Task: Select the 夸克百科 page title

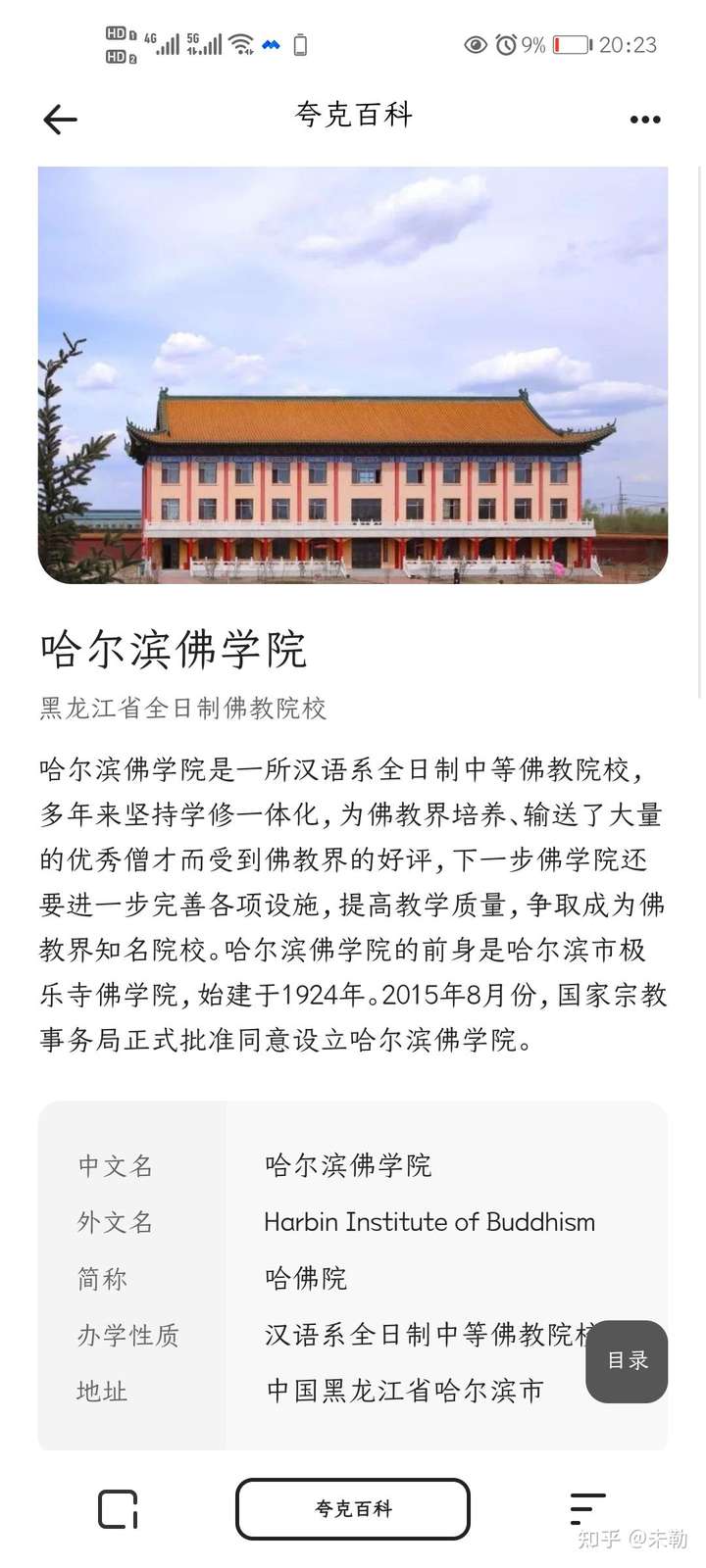Action: 353,116
